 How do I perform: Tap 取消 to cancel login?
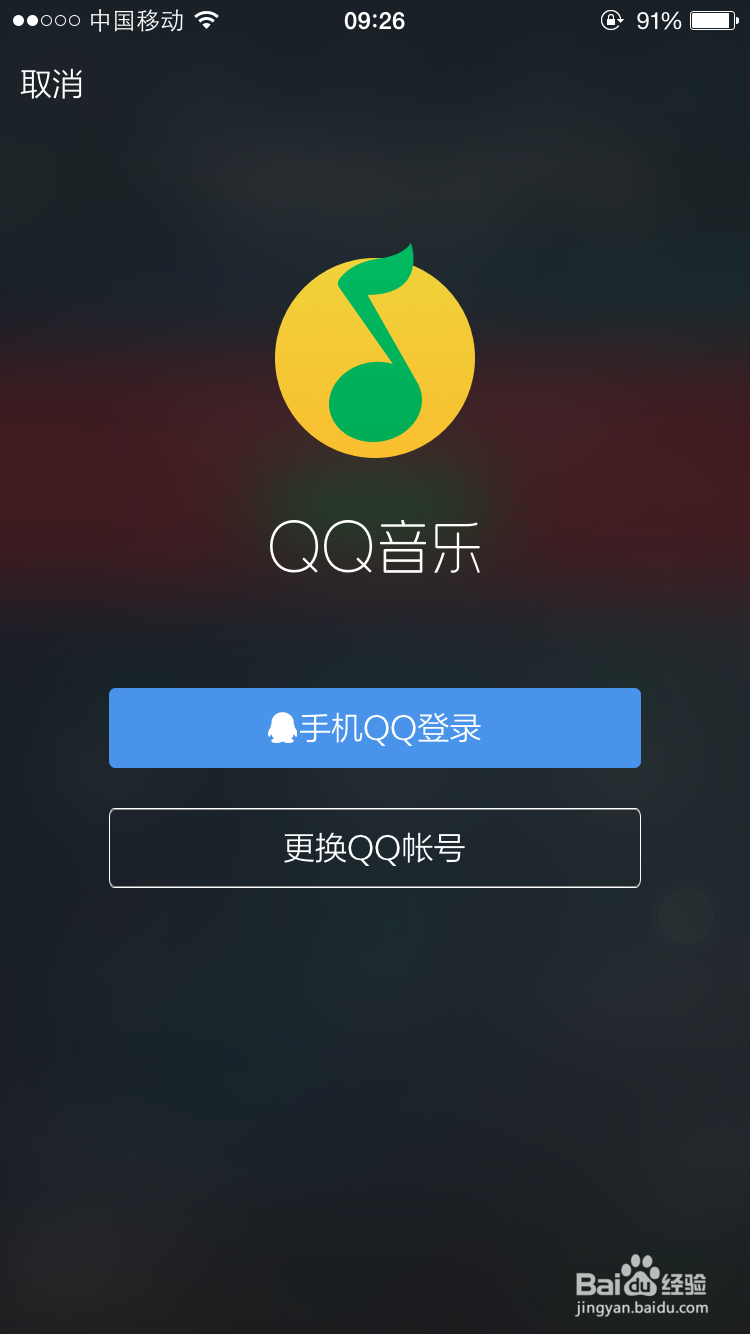[52, 84]
